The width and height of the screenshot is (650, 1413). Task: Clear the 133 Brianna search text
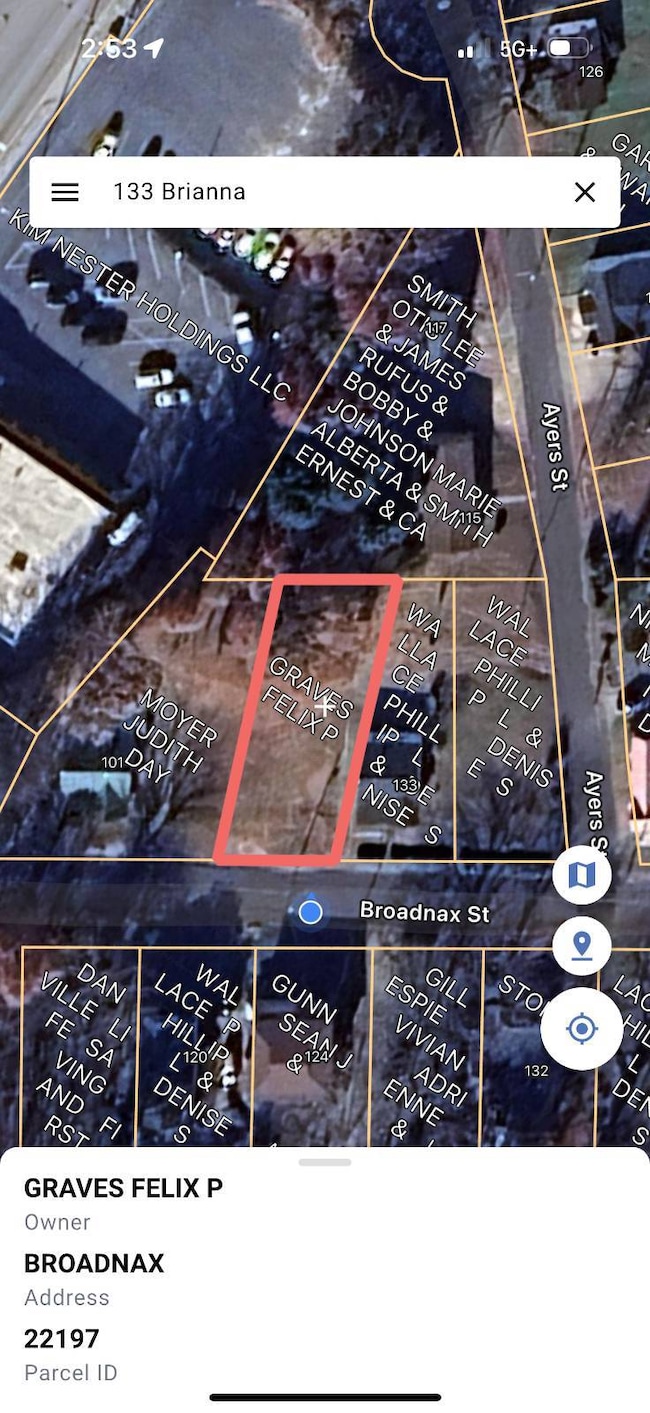click(585, 192)
